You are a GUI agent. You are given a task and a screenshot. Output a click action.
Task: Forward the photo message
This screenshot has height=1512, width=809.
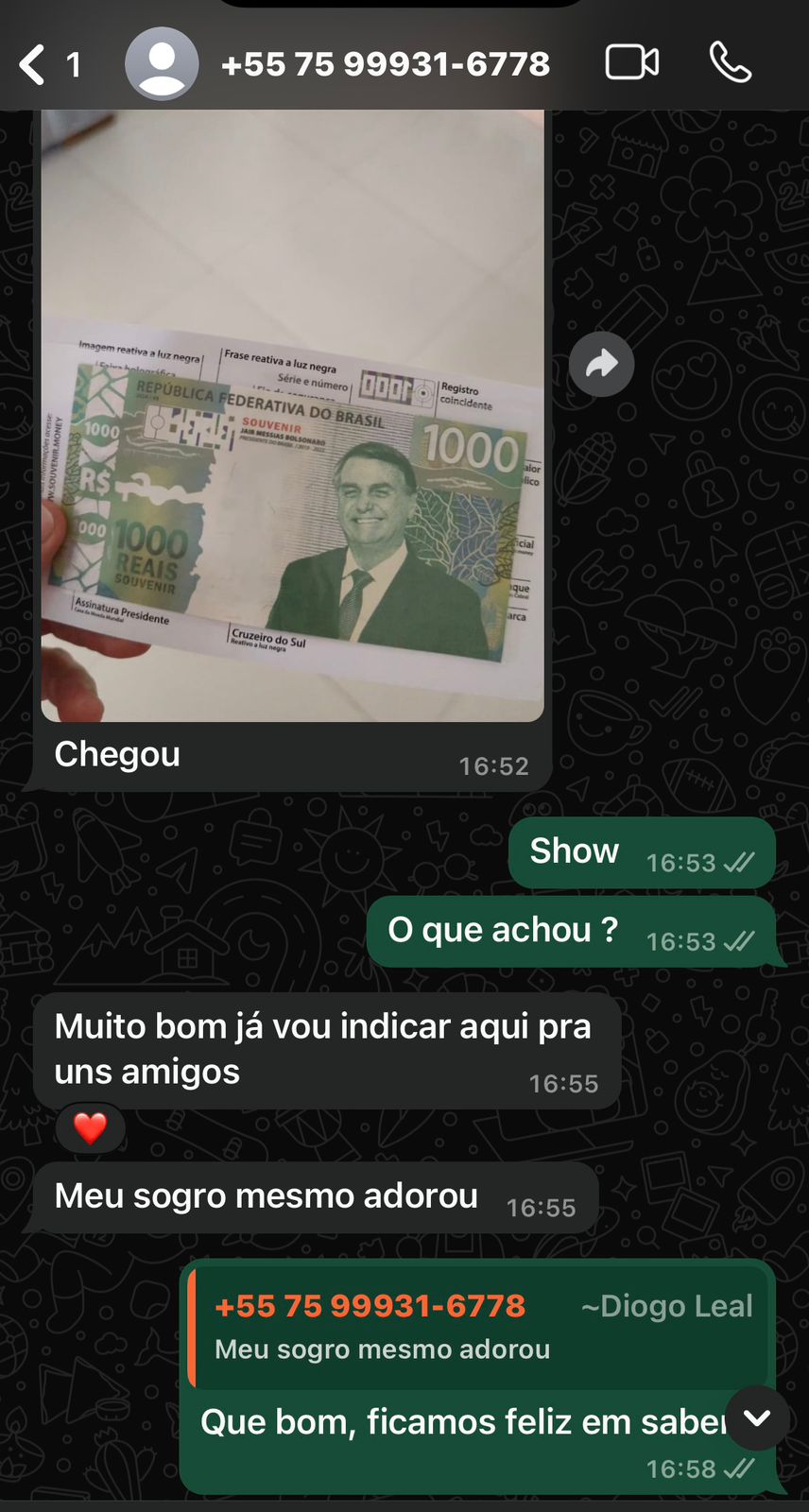coord(601,364)
